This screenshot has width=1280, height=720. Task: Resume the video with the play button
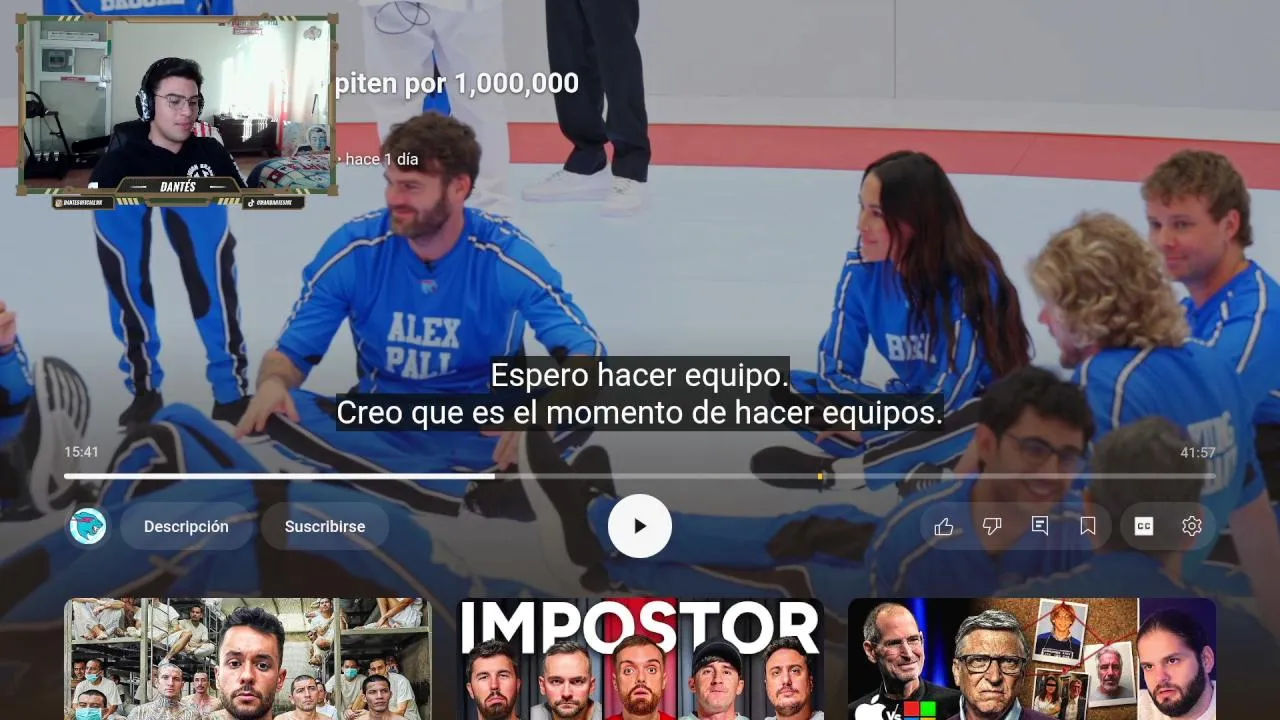640,526
